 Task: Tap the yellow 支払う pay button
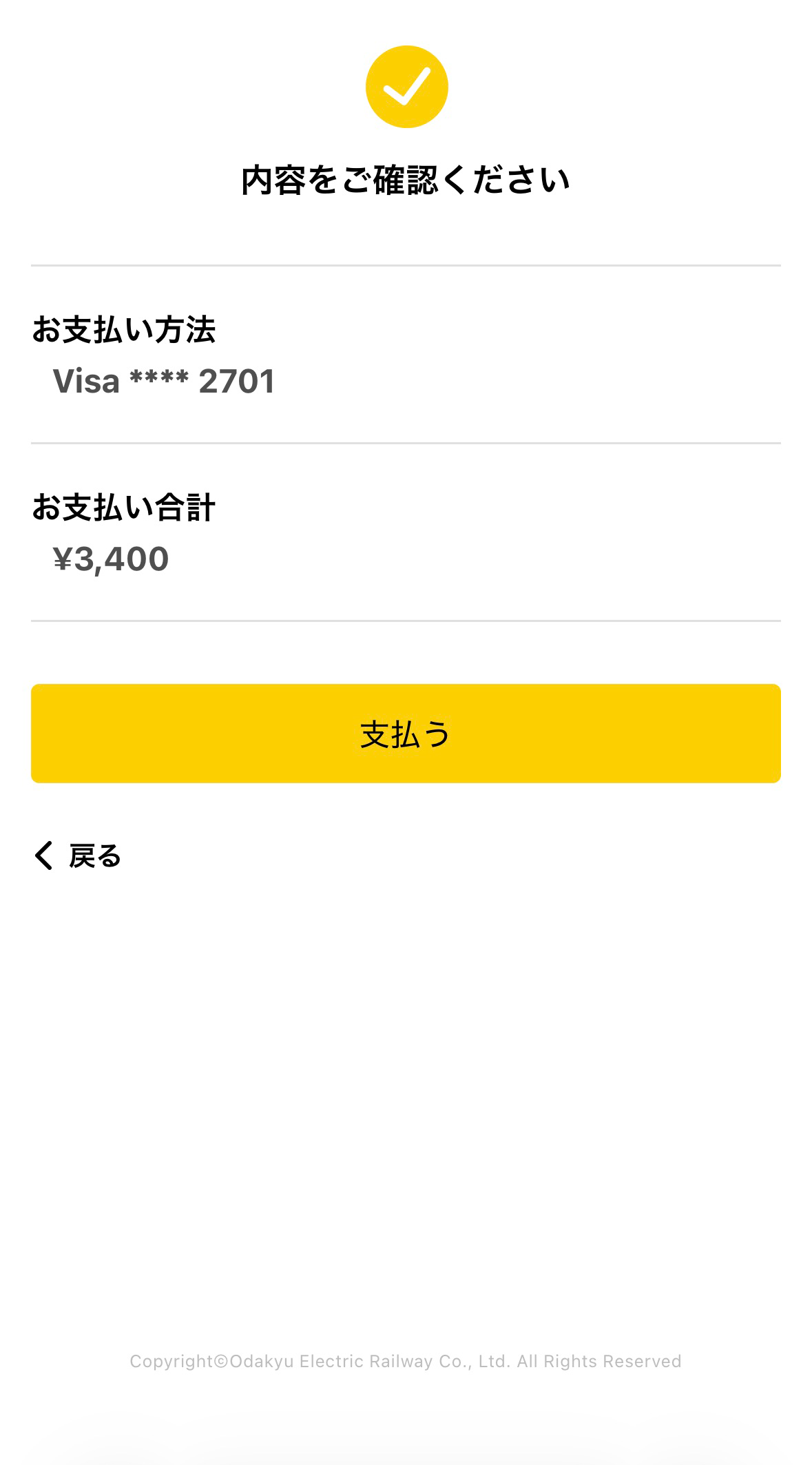pos(406,734)
